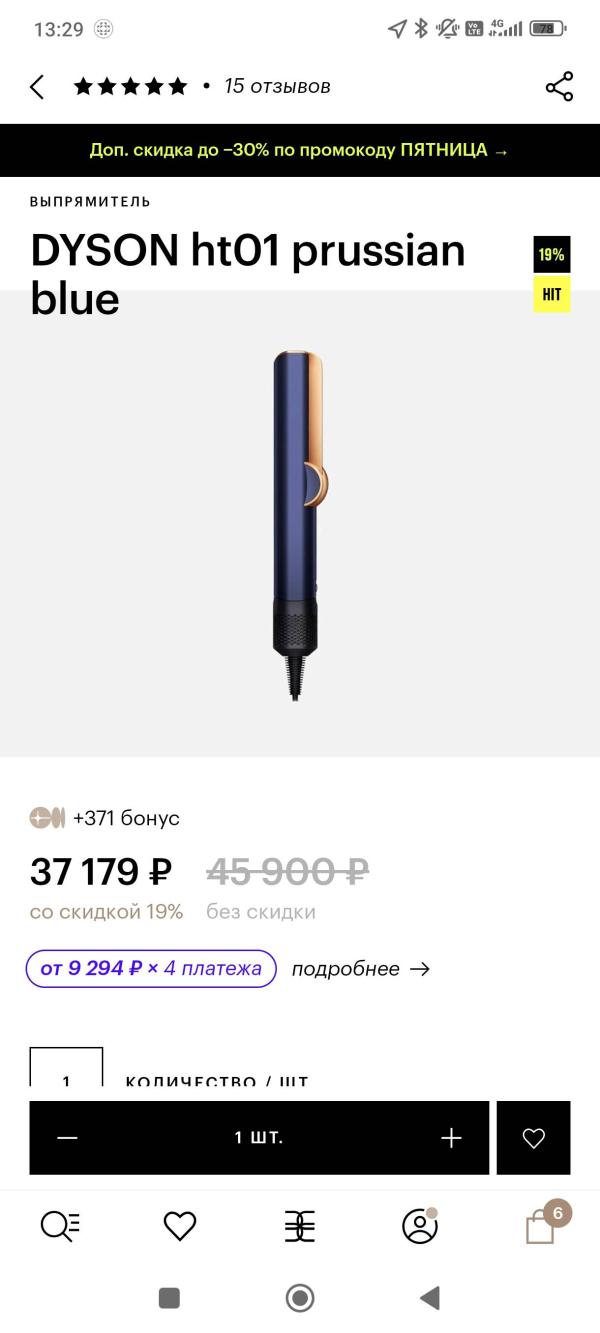This screenshot has height=1333, width=600.
Task: Increase quantity with the plus button
Action: click(x=451, y=1138)
